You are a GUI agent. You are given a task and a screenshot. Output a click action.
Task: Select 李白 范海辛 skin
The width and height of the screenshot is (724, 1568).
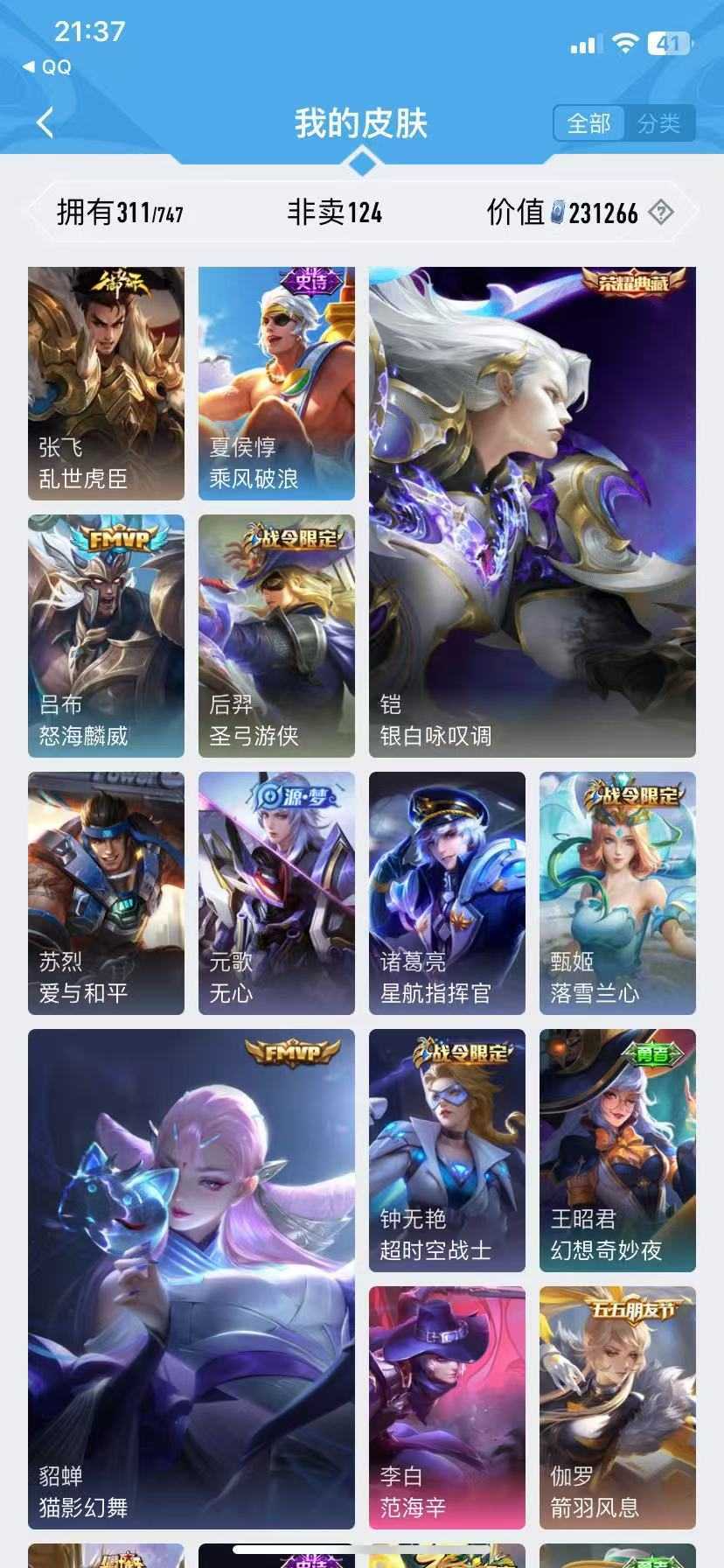[x=447, y=1407]
